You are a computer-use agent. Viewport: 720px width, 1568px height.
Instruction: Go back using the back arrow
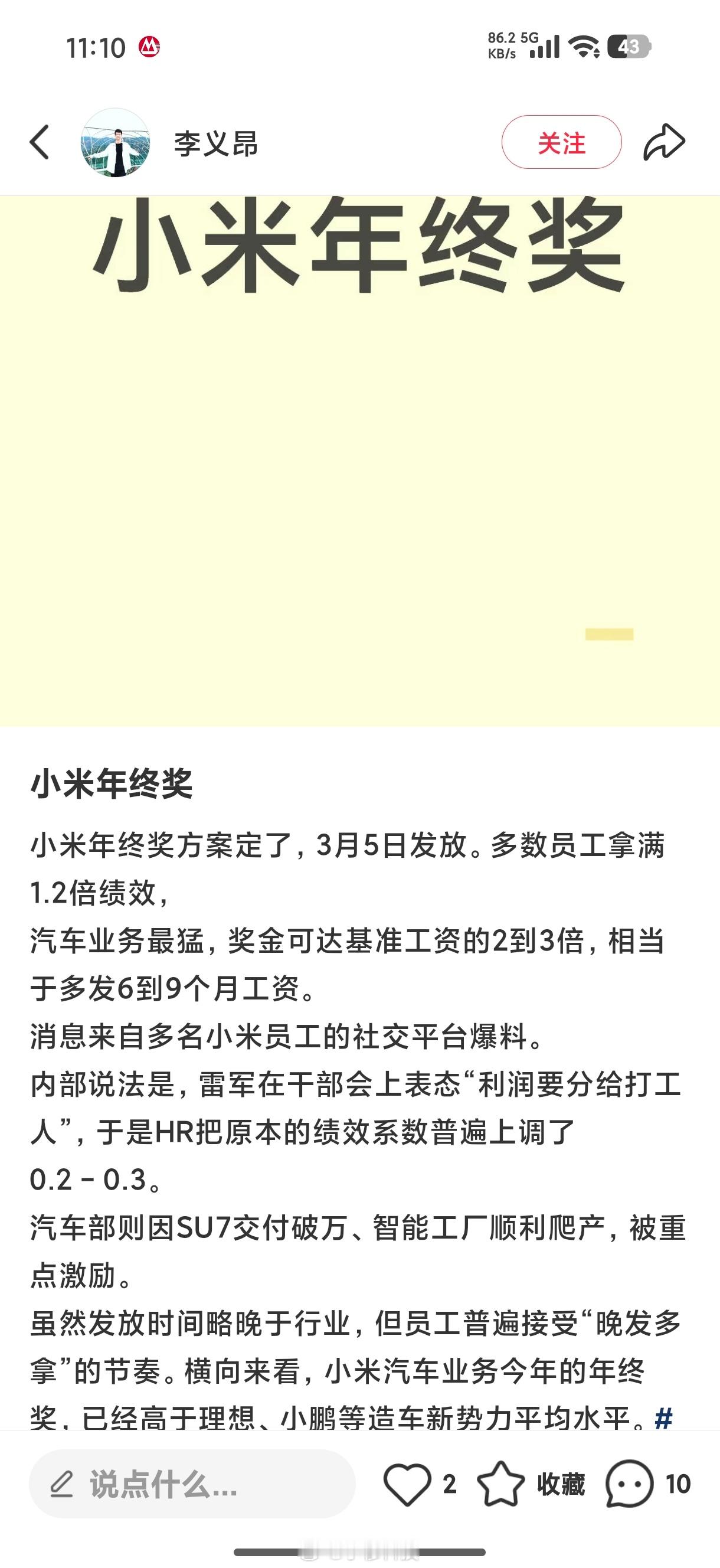[x=39, y=141]
